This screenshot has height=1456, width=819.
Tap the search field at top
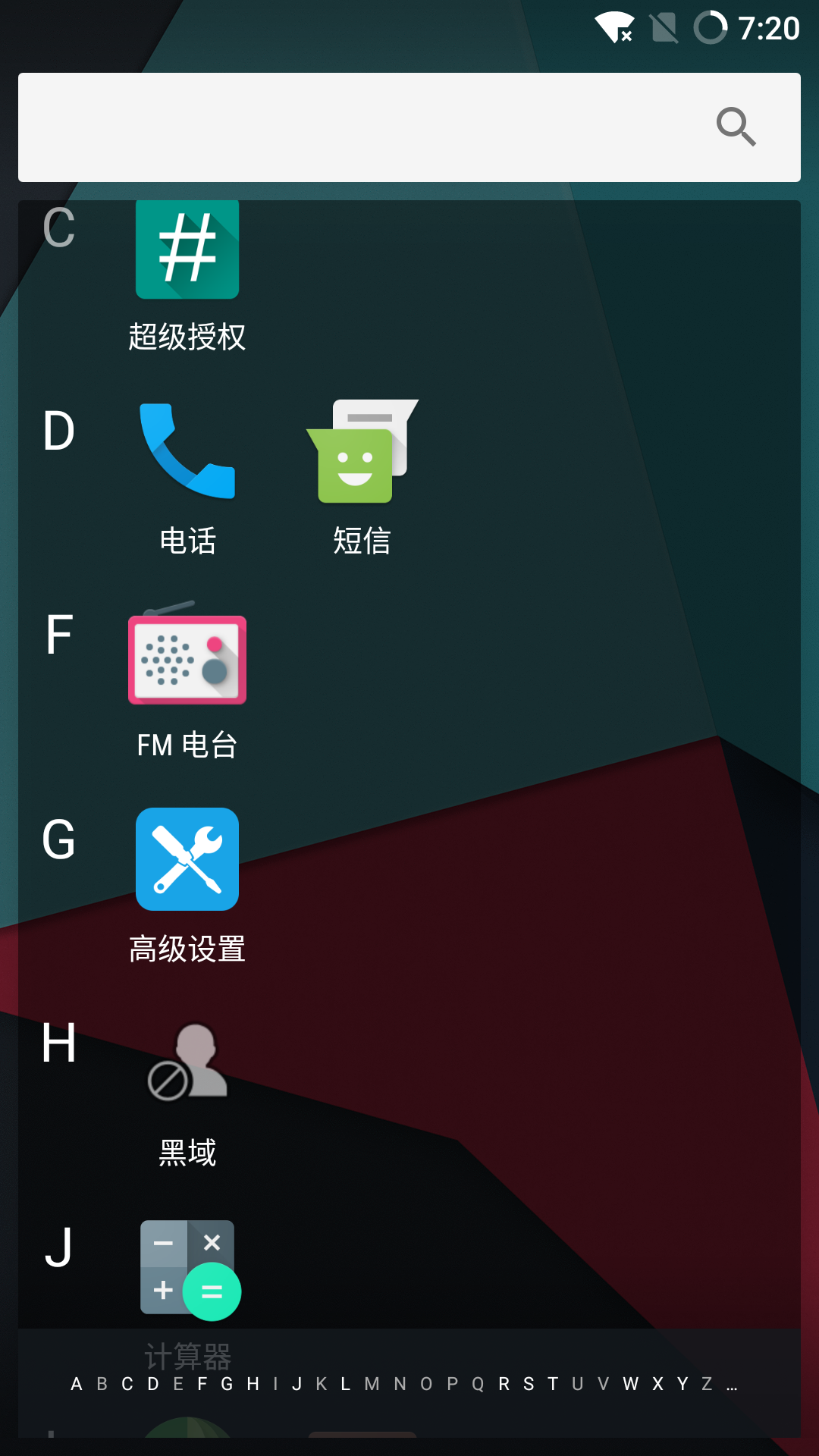coord(364,127)
